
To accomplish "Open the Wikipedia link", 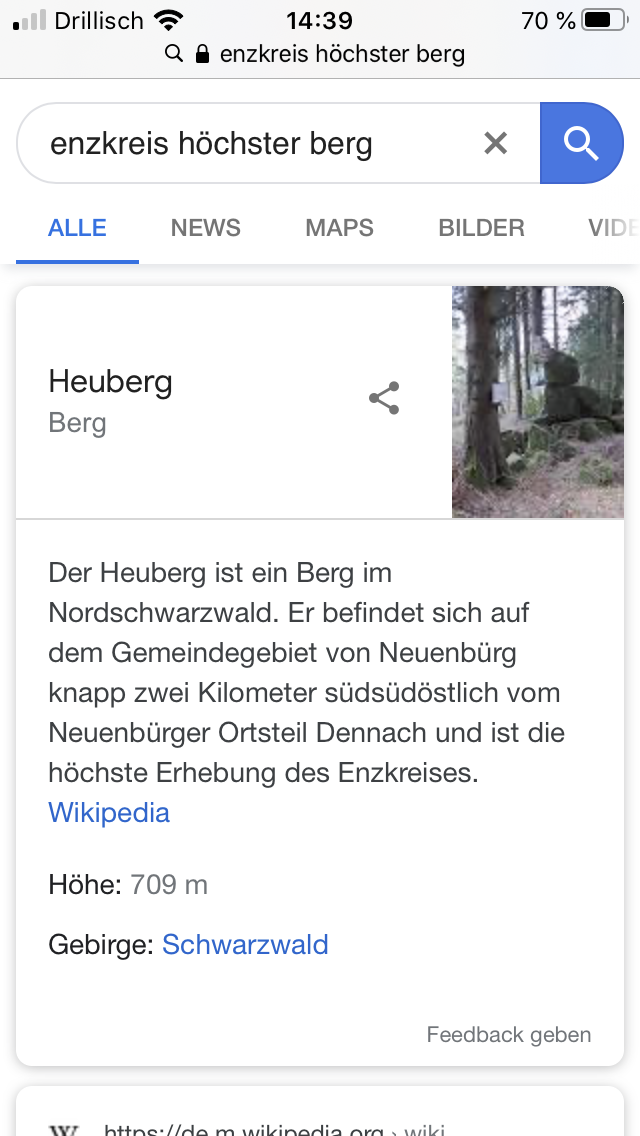I will pos(109,813).
